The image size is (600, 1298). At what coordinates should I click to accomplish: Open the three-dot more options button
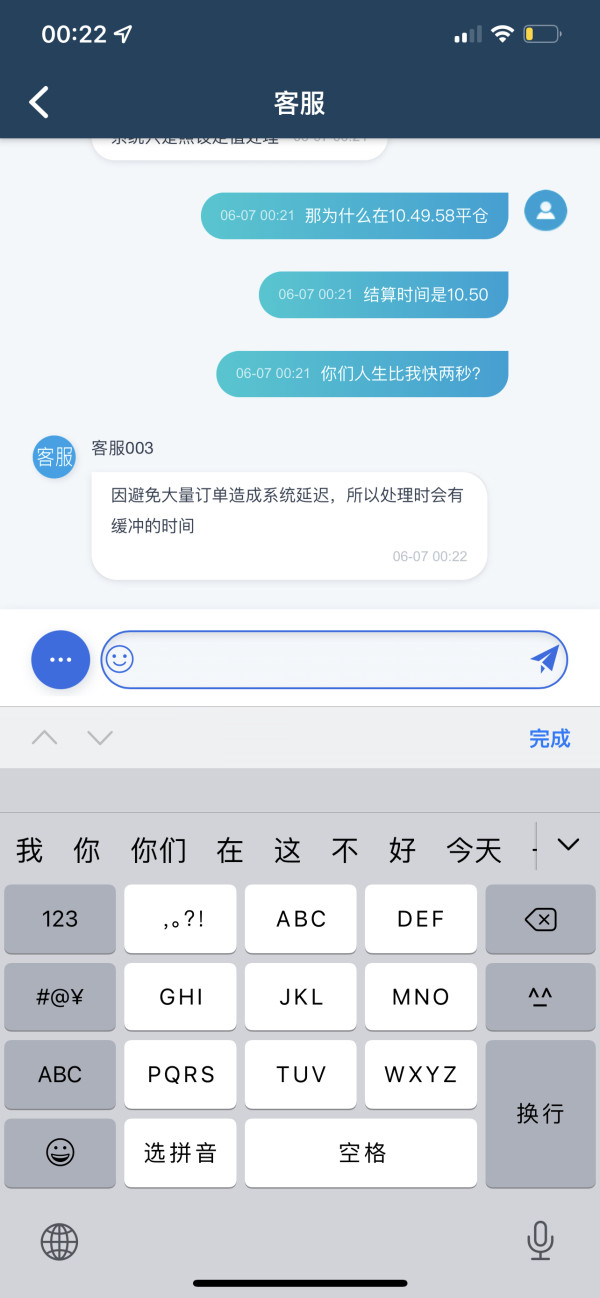click(x=61, y=660)
